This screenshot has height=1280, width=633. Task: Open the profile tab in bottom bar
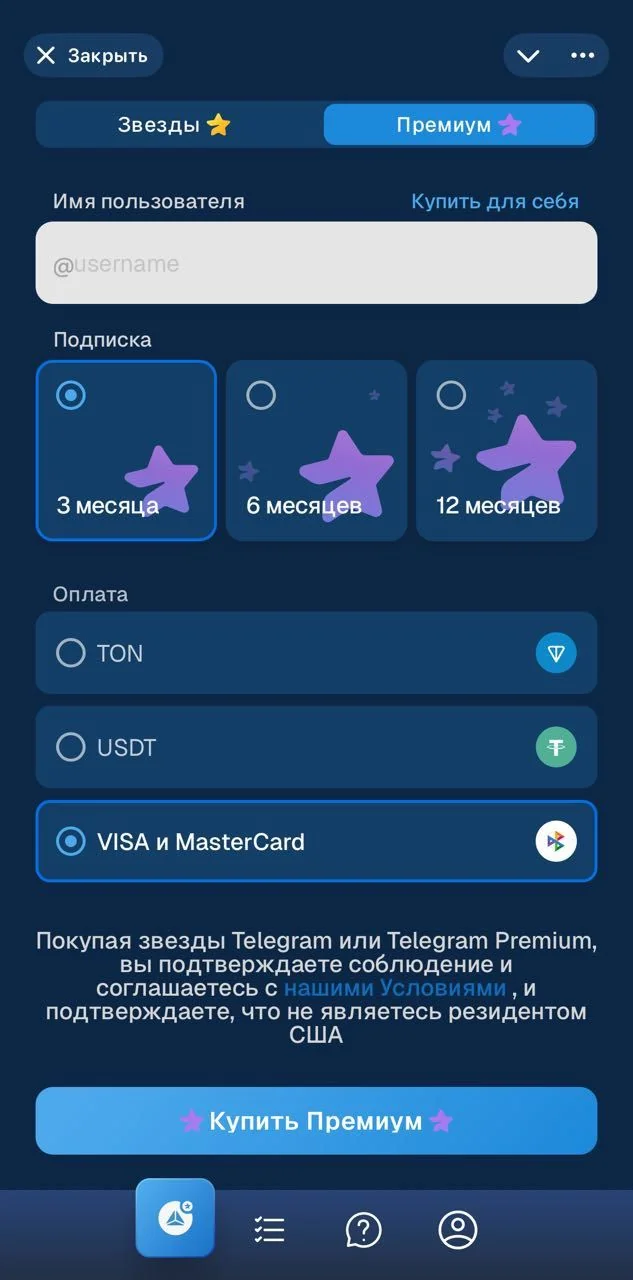coord(458,1230)
